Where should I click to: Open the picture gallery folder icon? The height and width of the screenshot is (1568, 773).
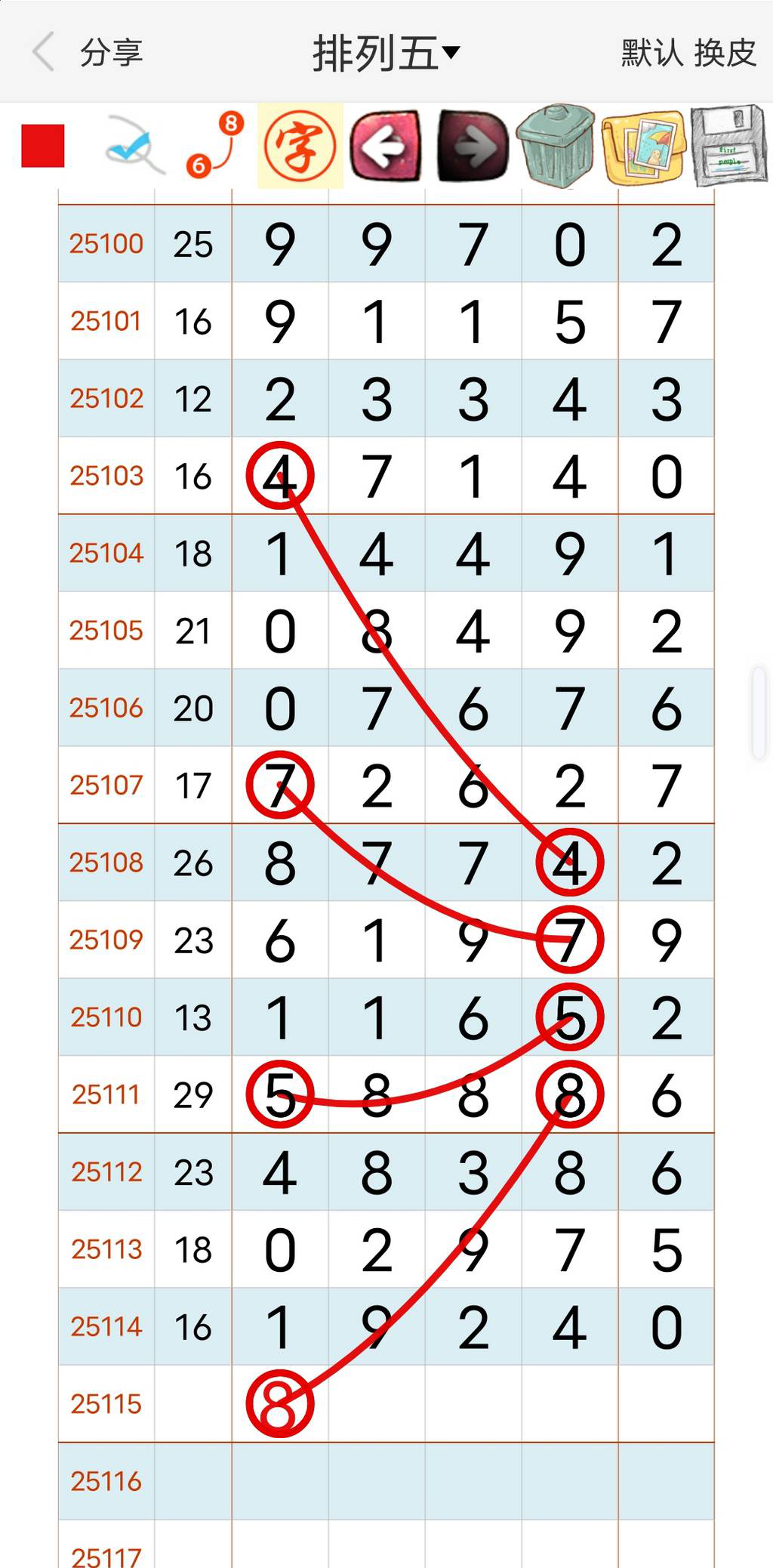[643, 147]
